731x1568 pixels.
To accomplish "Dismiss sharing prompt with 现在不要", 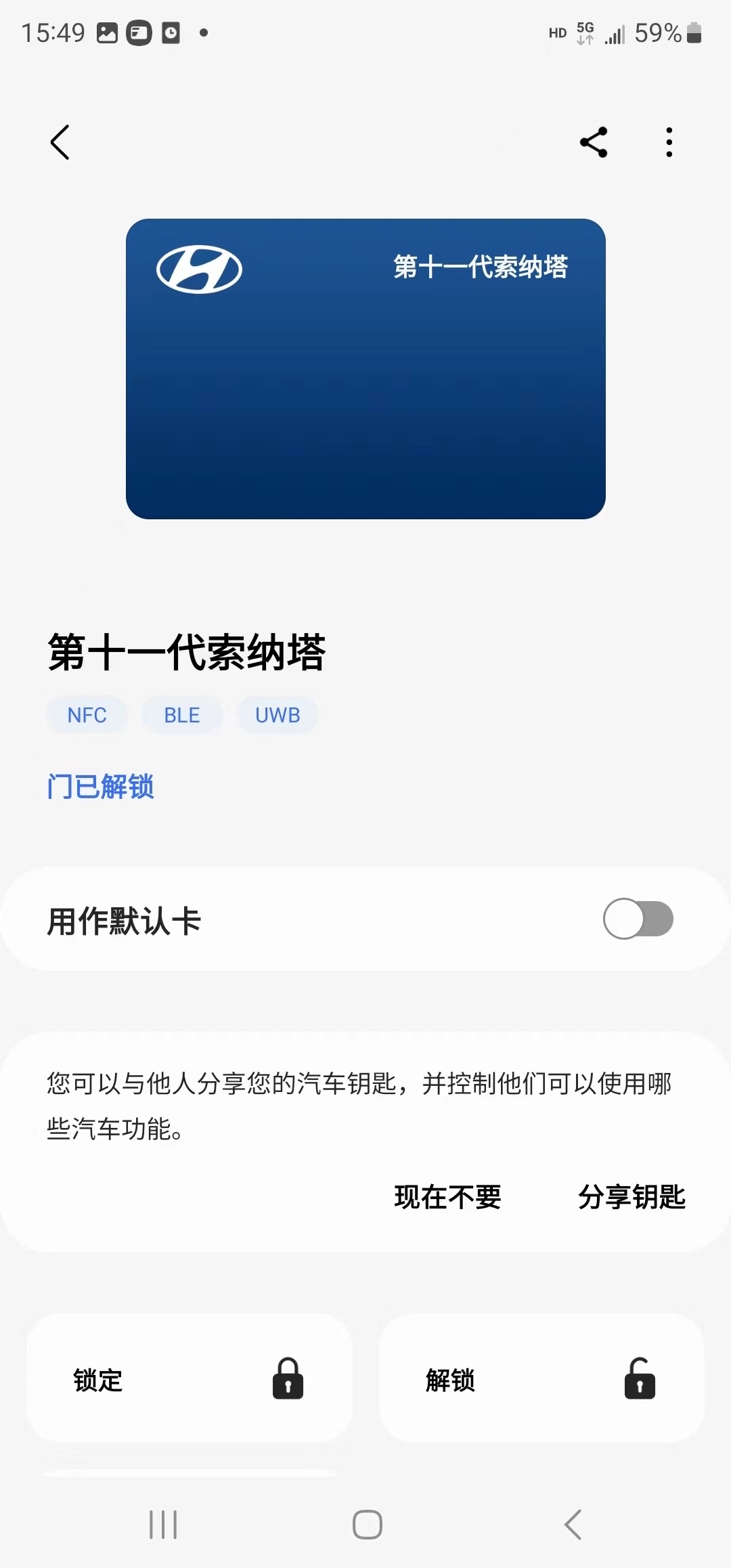I will pyautogui.click(x=447, y=1197).
